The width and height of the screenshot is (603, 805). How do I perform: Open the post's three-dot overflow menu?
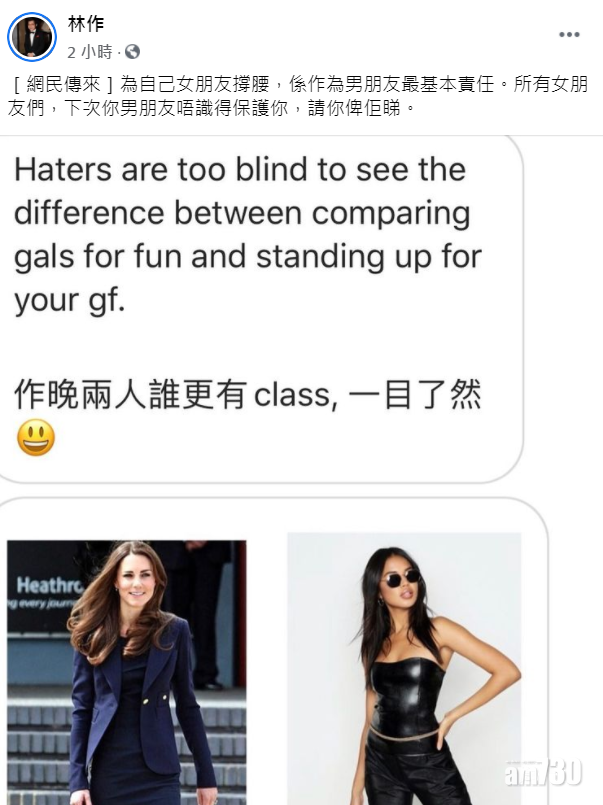coord(569,35)
